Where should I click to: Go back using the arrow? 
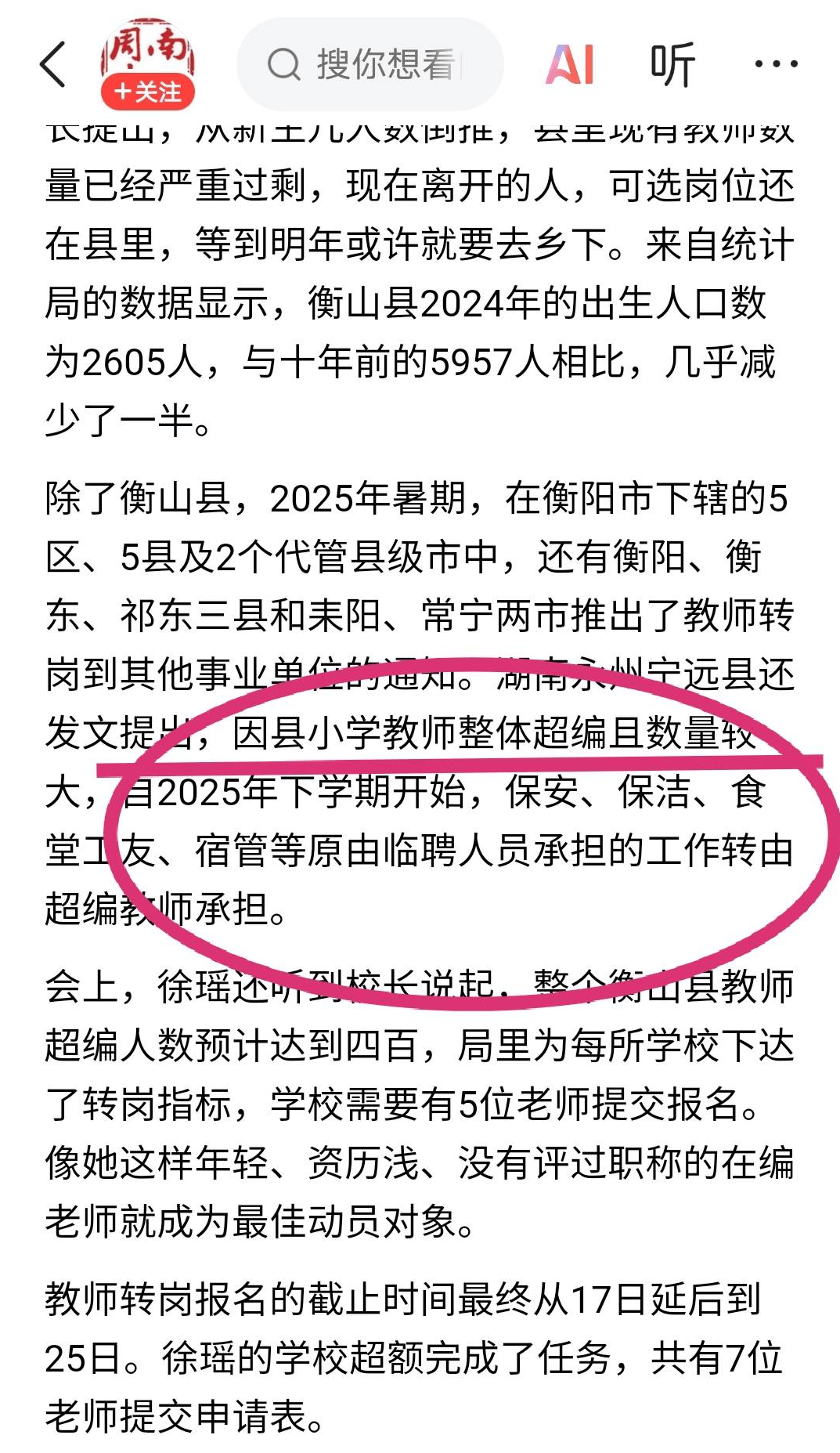[x=53, y=64]
